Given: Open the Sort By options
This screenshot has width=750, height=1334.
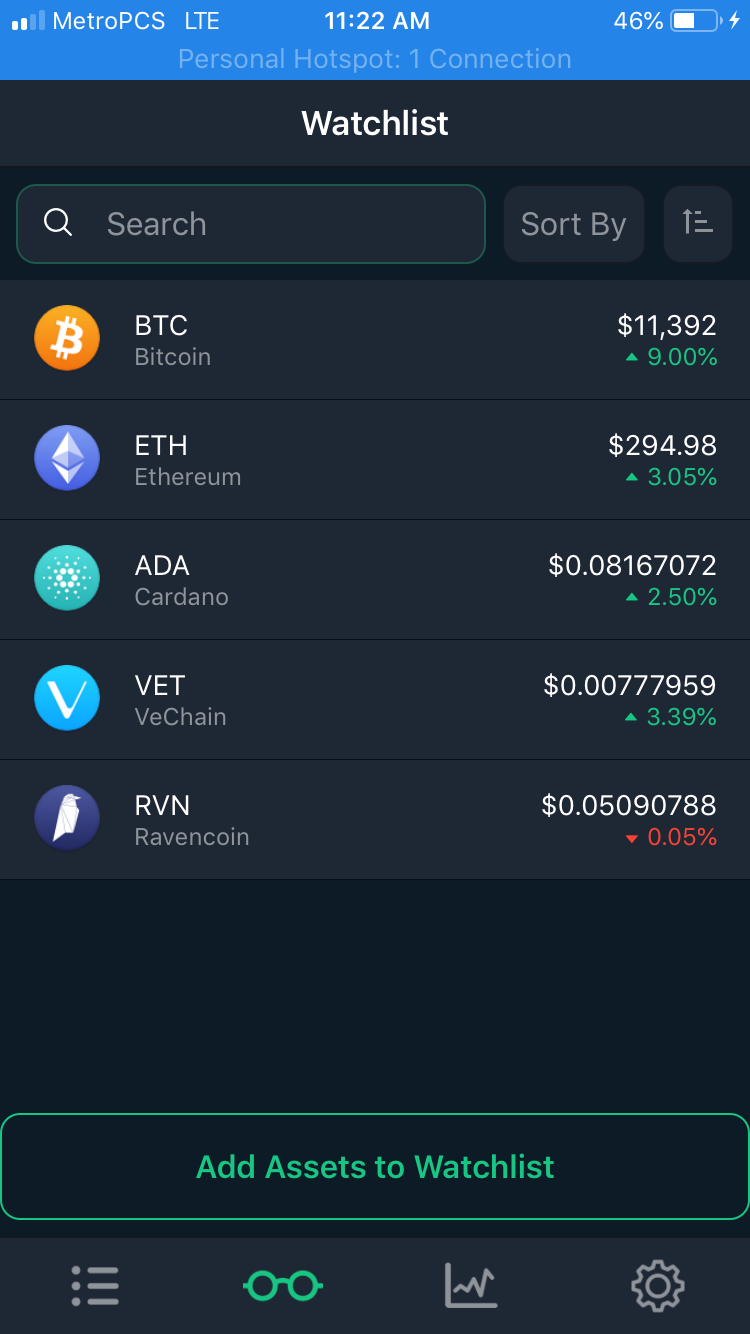Looking at the screenshot, I should pyautogui.click(x=573, y=224).
